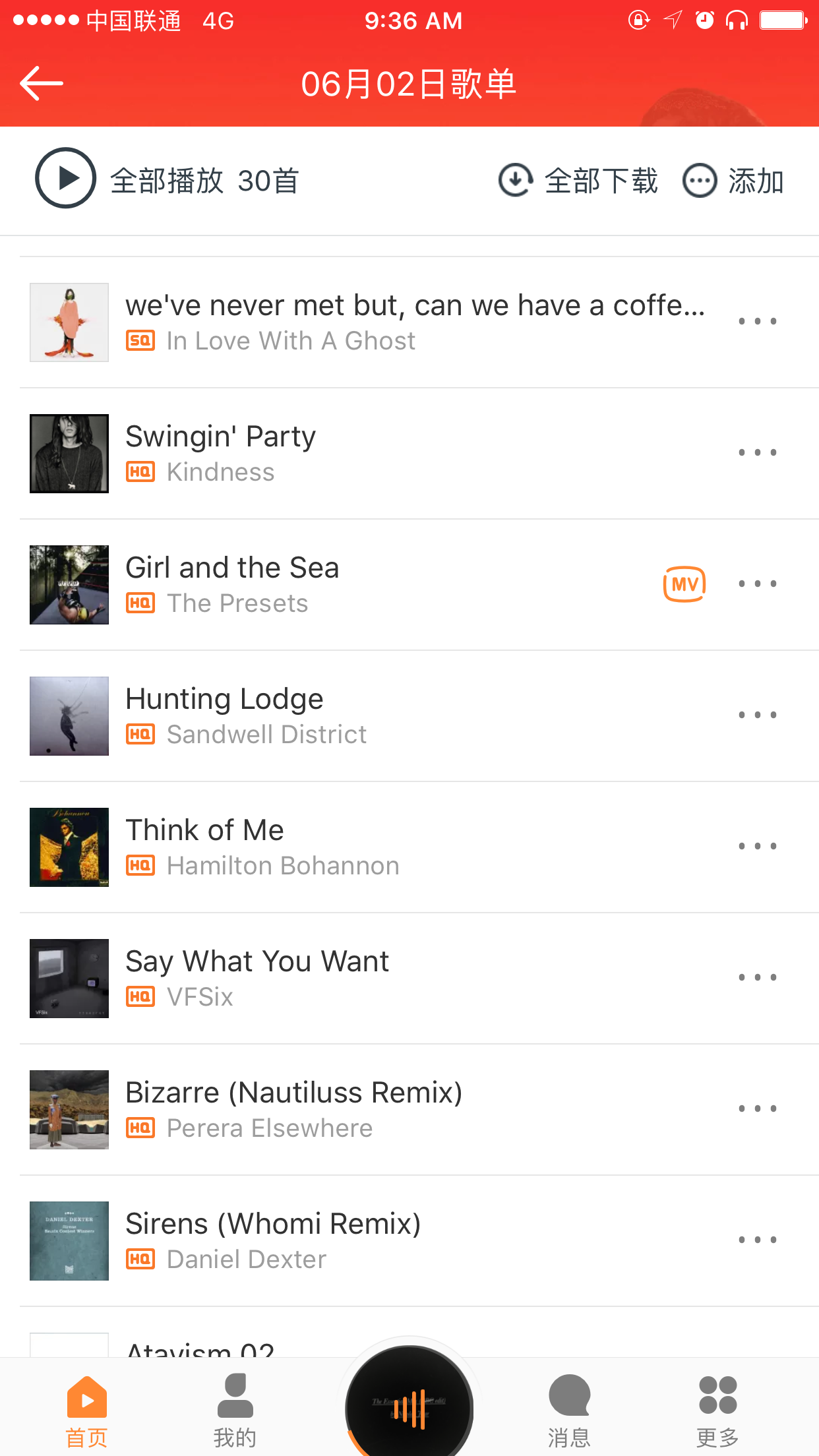
Task: Download all songs (全部下载)
Action: pos(578,181)
